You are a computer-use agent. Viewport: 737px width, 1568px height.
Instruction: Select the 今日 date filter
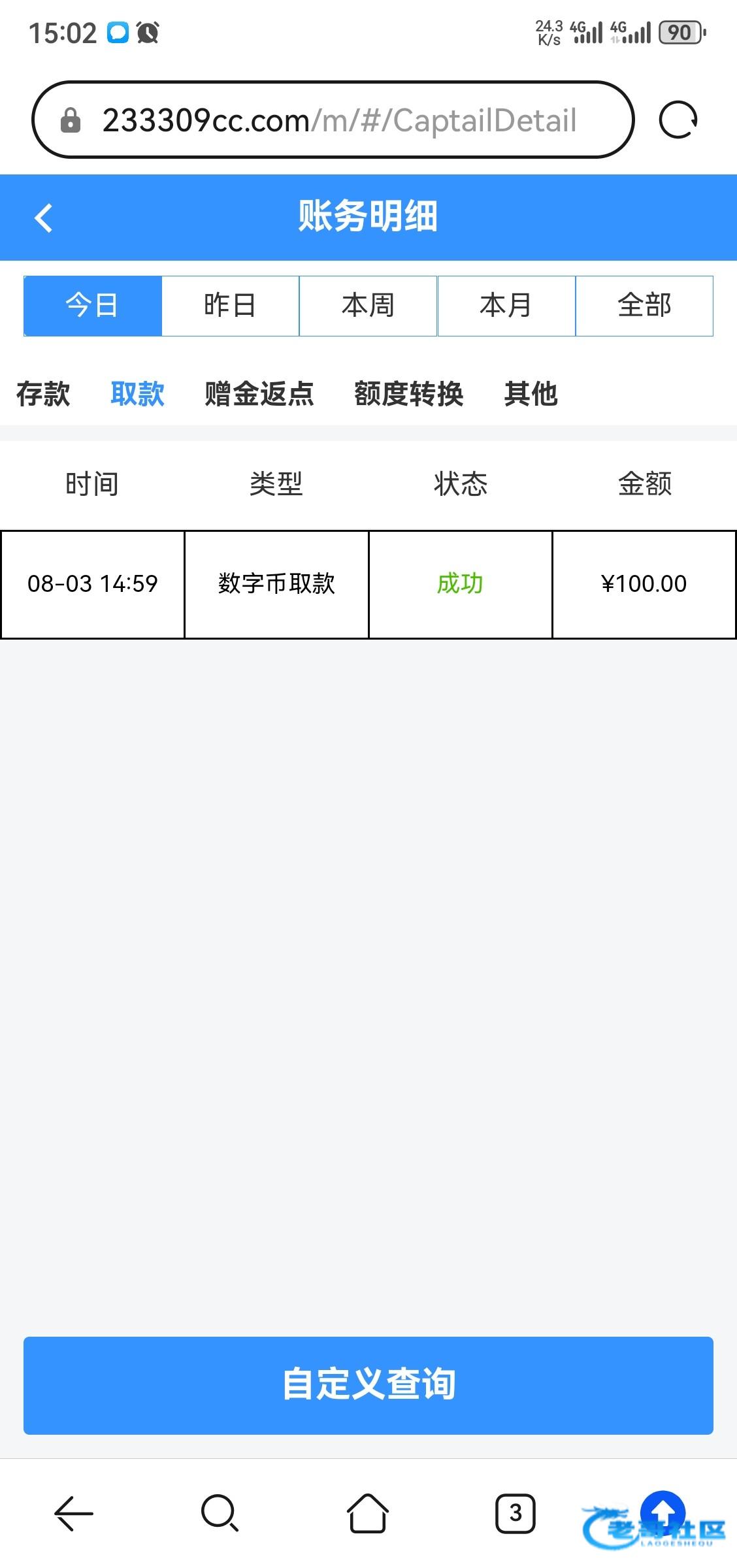(x=93, y=306)
